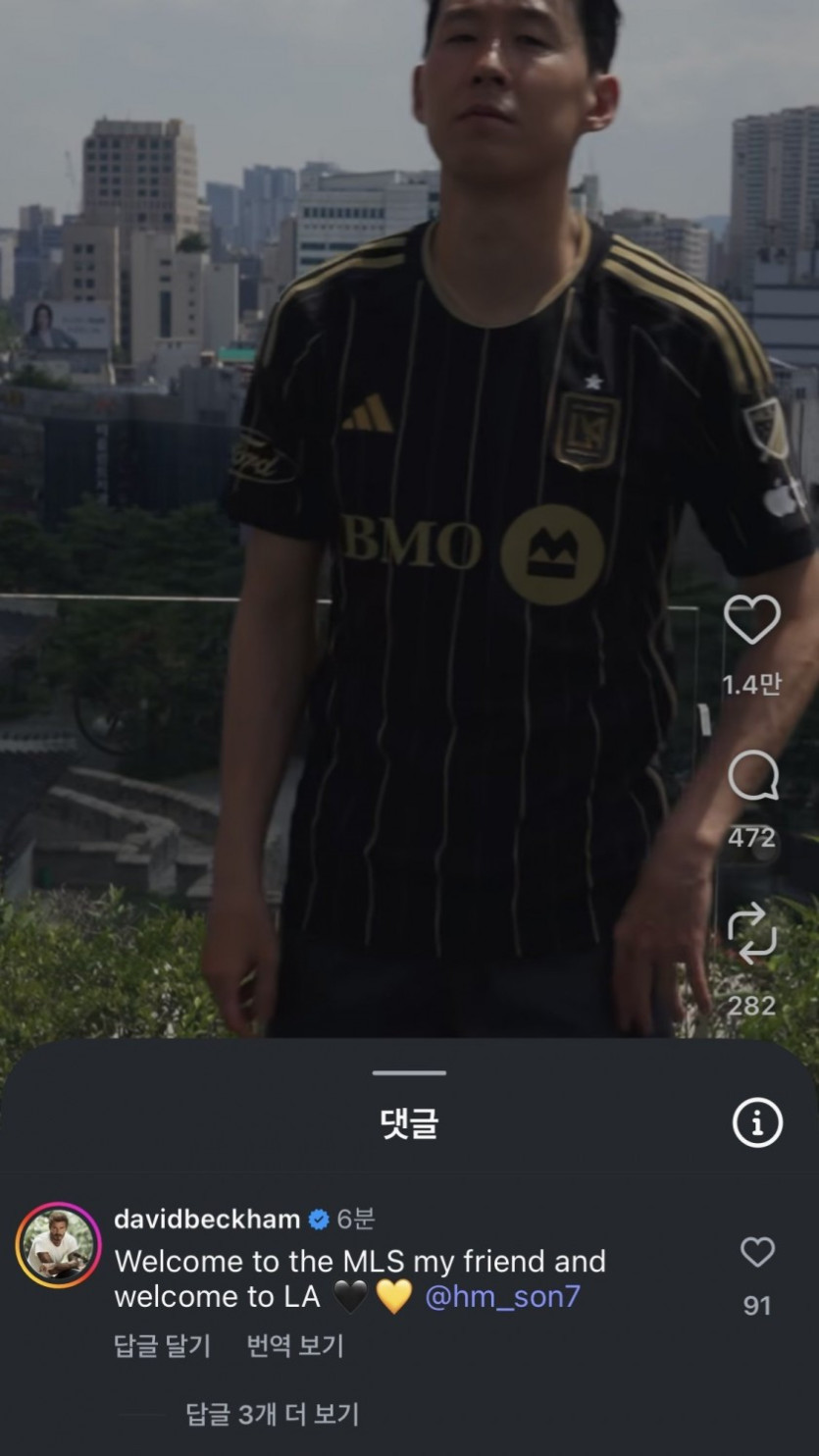Viewport: 819px width, 1456px height.
Task: Open the davidbeckham username
Action: click(207, 1220)
